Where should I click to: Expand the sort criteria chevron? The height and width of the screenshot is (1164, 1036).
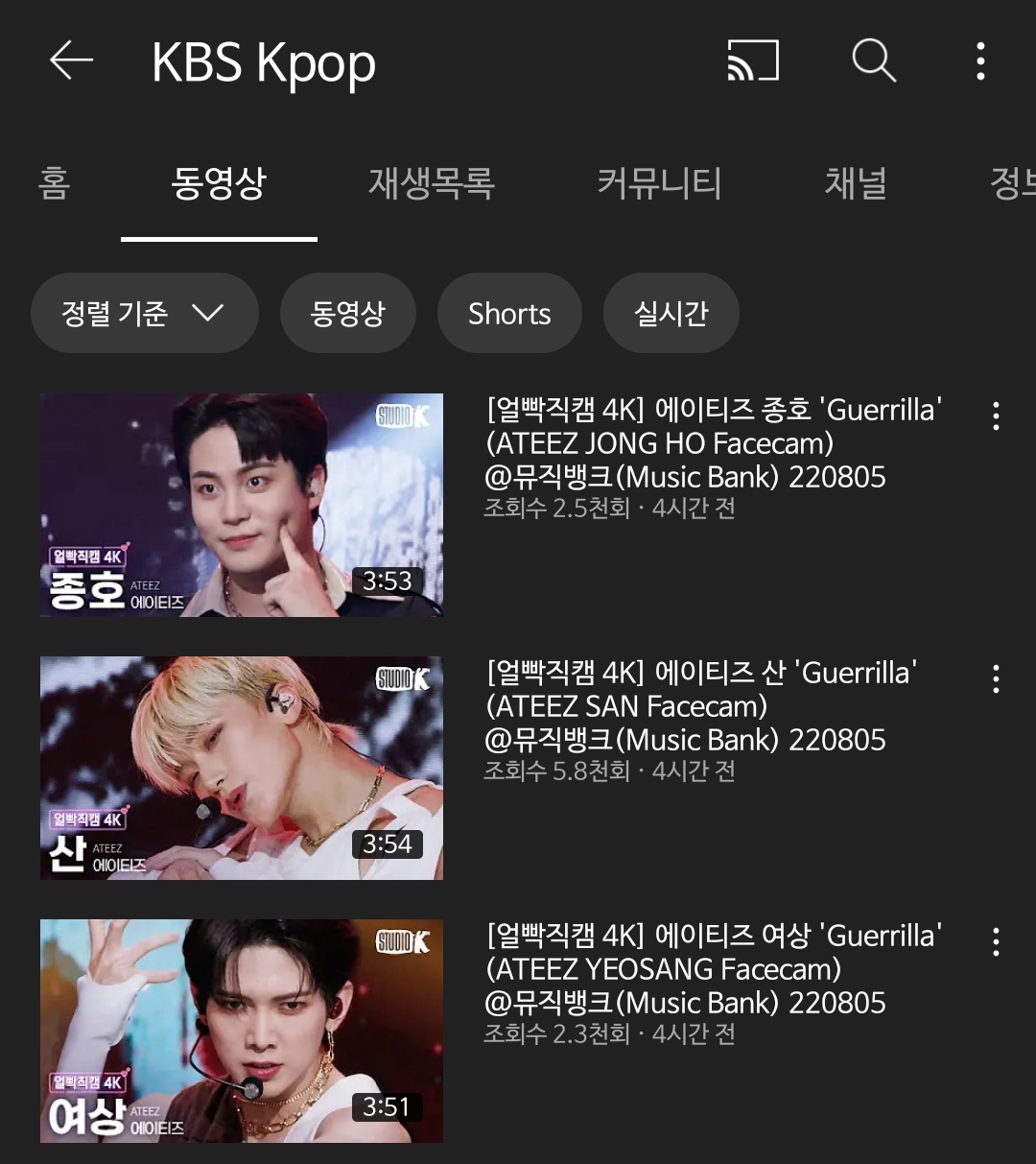tap(210, 313)
